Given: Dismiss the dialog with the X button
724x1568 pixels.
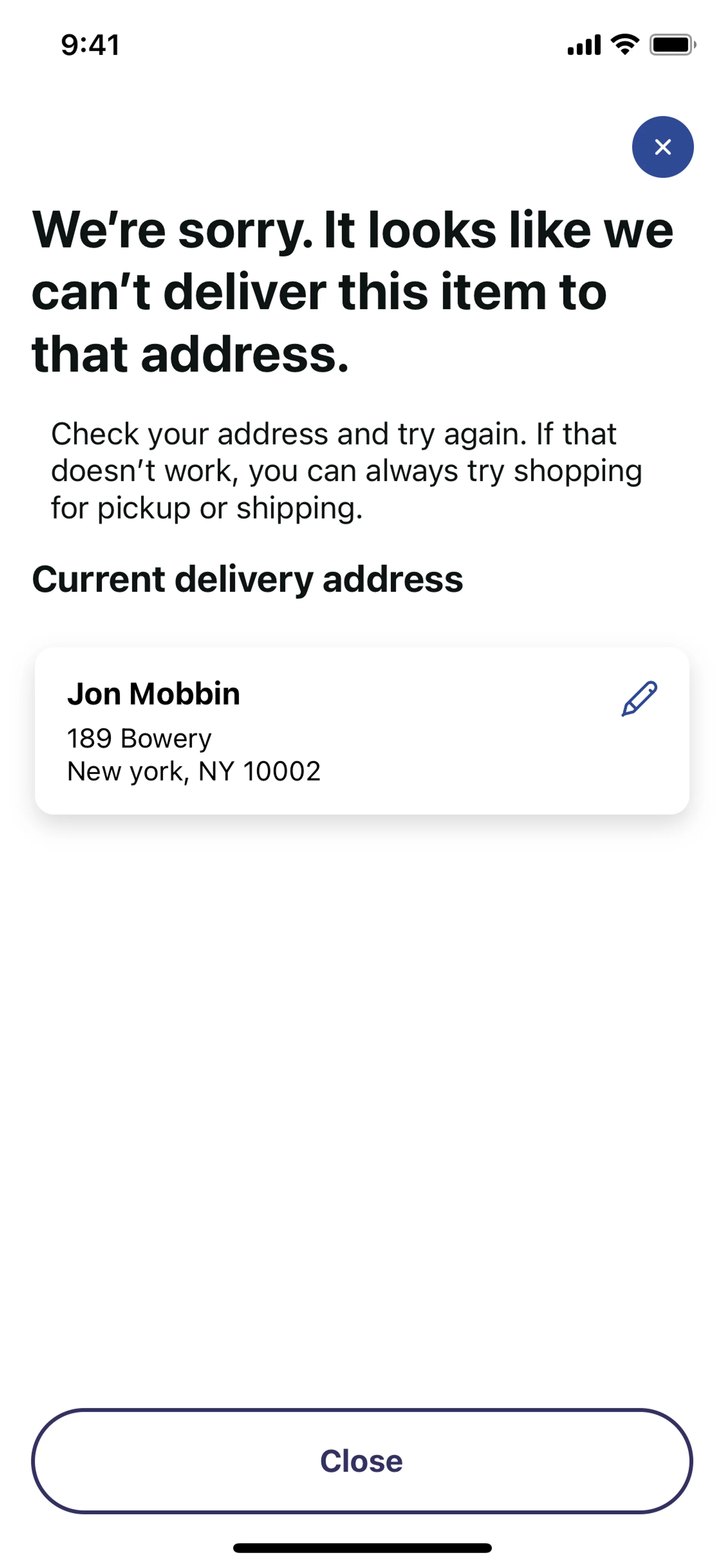Looking at the screenshot, I should [662, 147].
